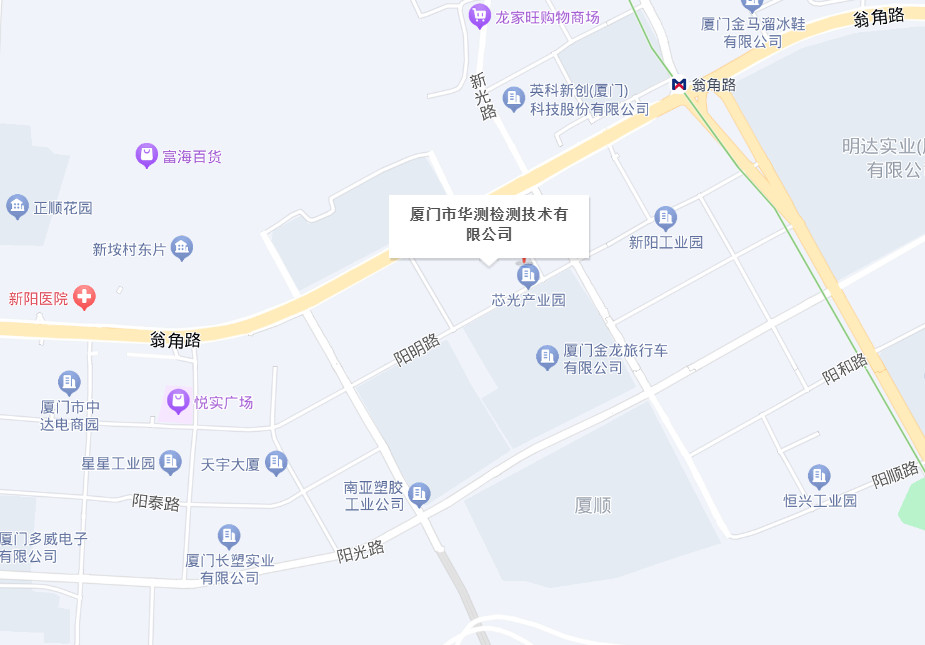
Task: Tap the 富海百货 store marker
Action: click(147, 156)
